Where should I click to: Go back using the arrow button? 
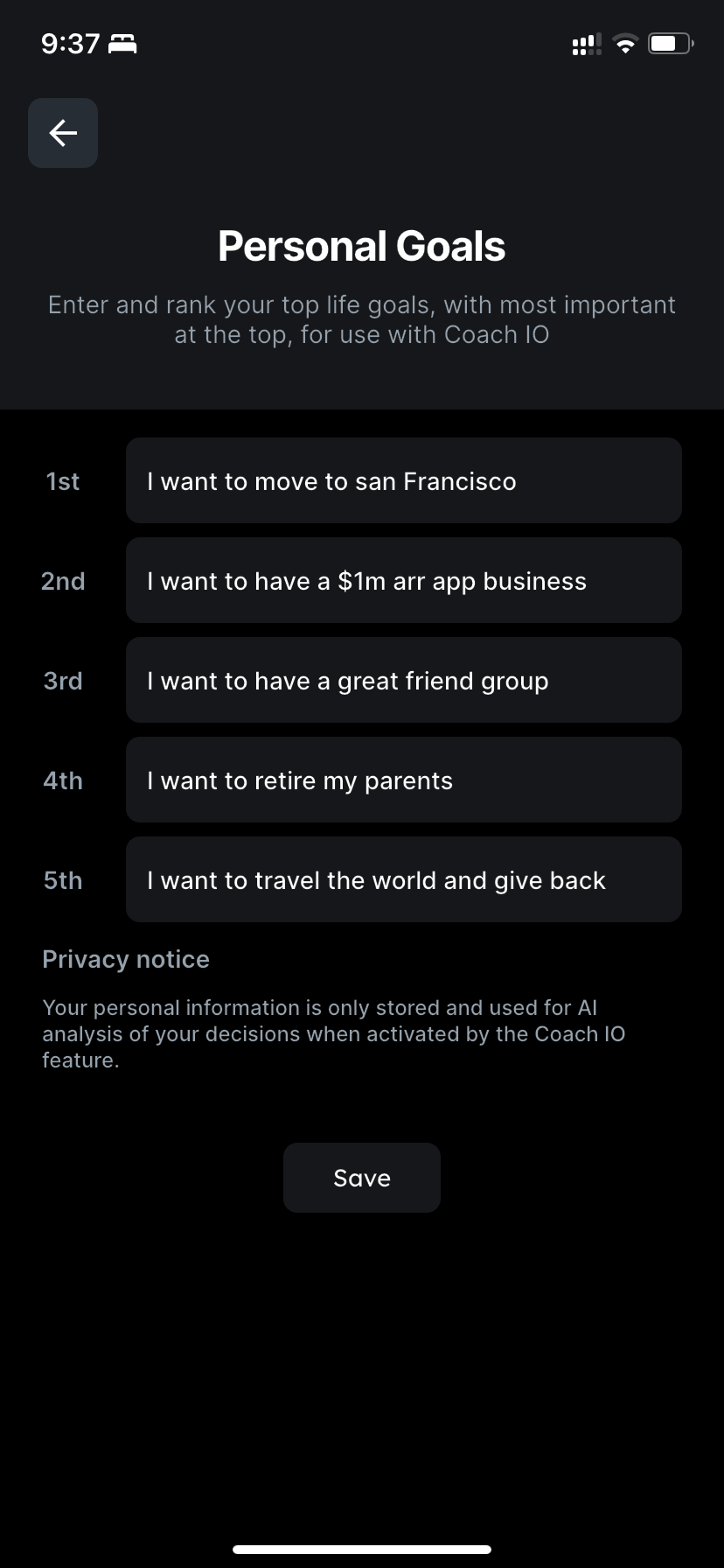[x=63, y=133]
